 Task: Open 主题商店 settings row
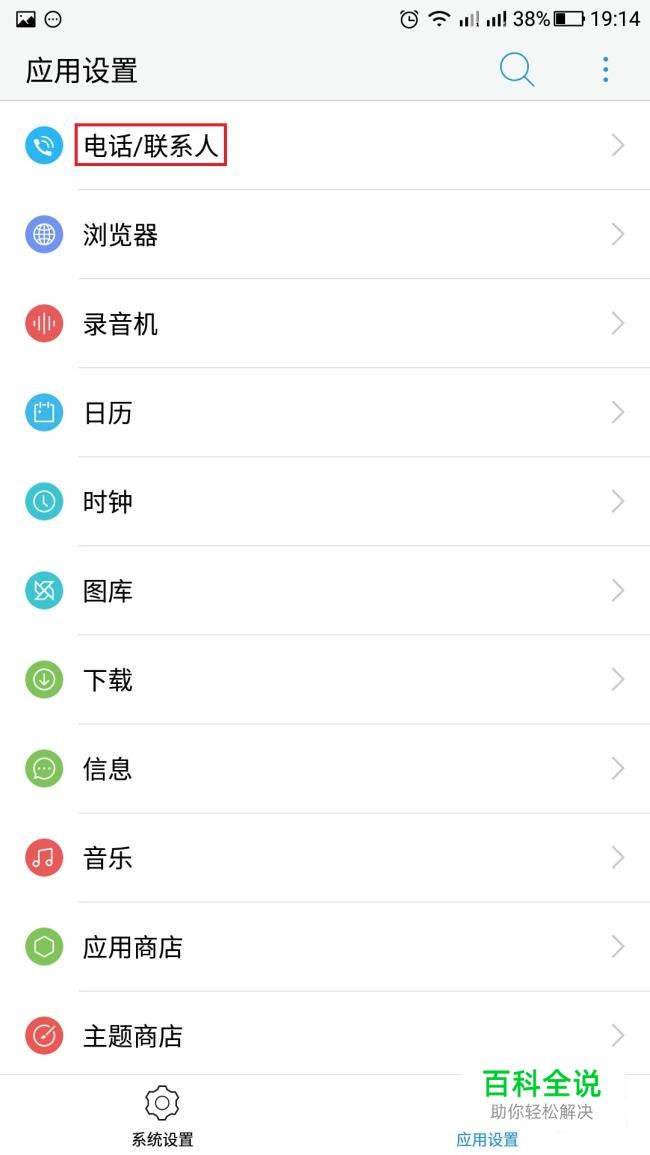(325, 1036)
